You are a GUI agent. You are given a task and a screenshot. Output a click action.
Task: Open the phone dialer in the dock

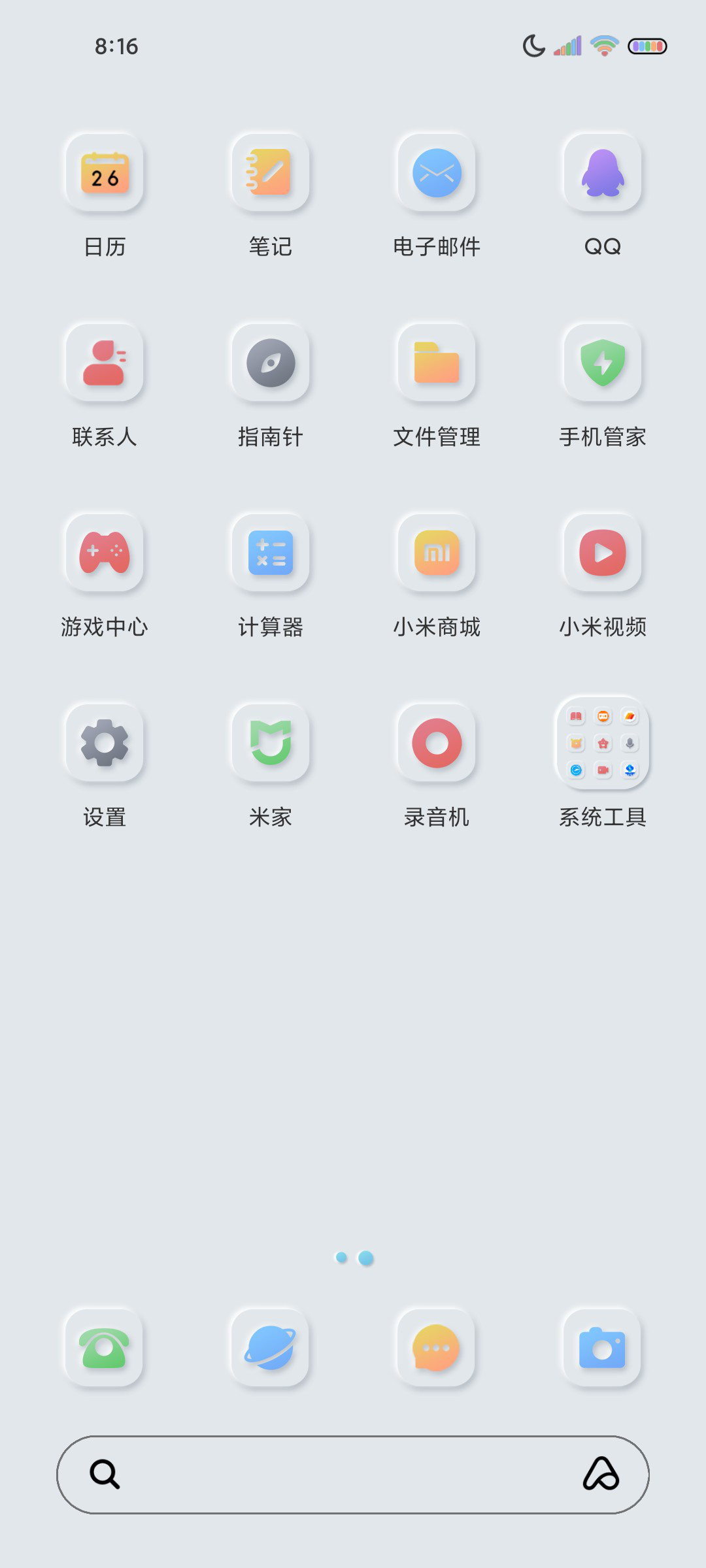[x=105, y=1348]
